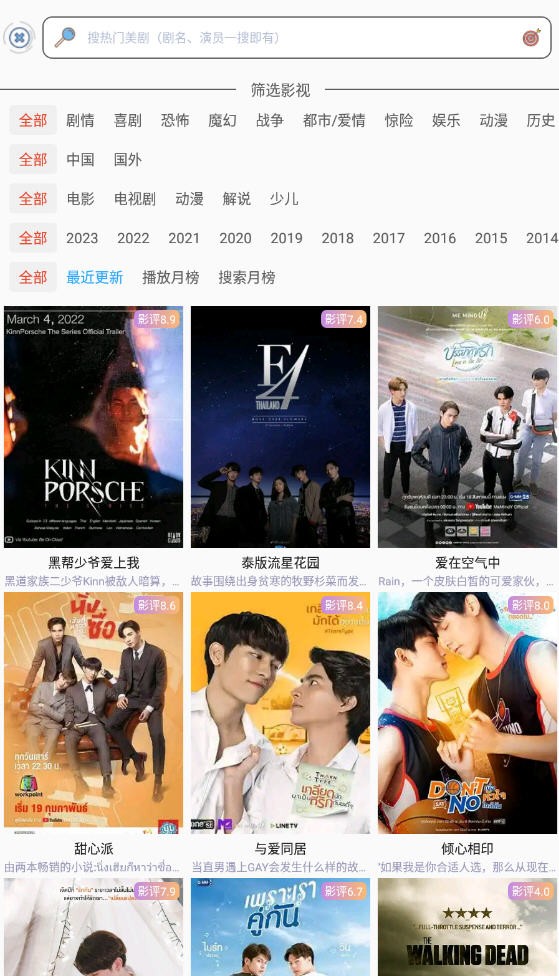Sort by 搜索月榜

point(247,277)
